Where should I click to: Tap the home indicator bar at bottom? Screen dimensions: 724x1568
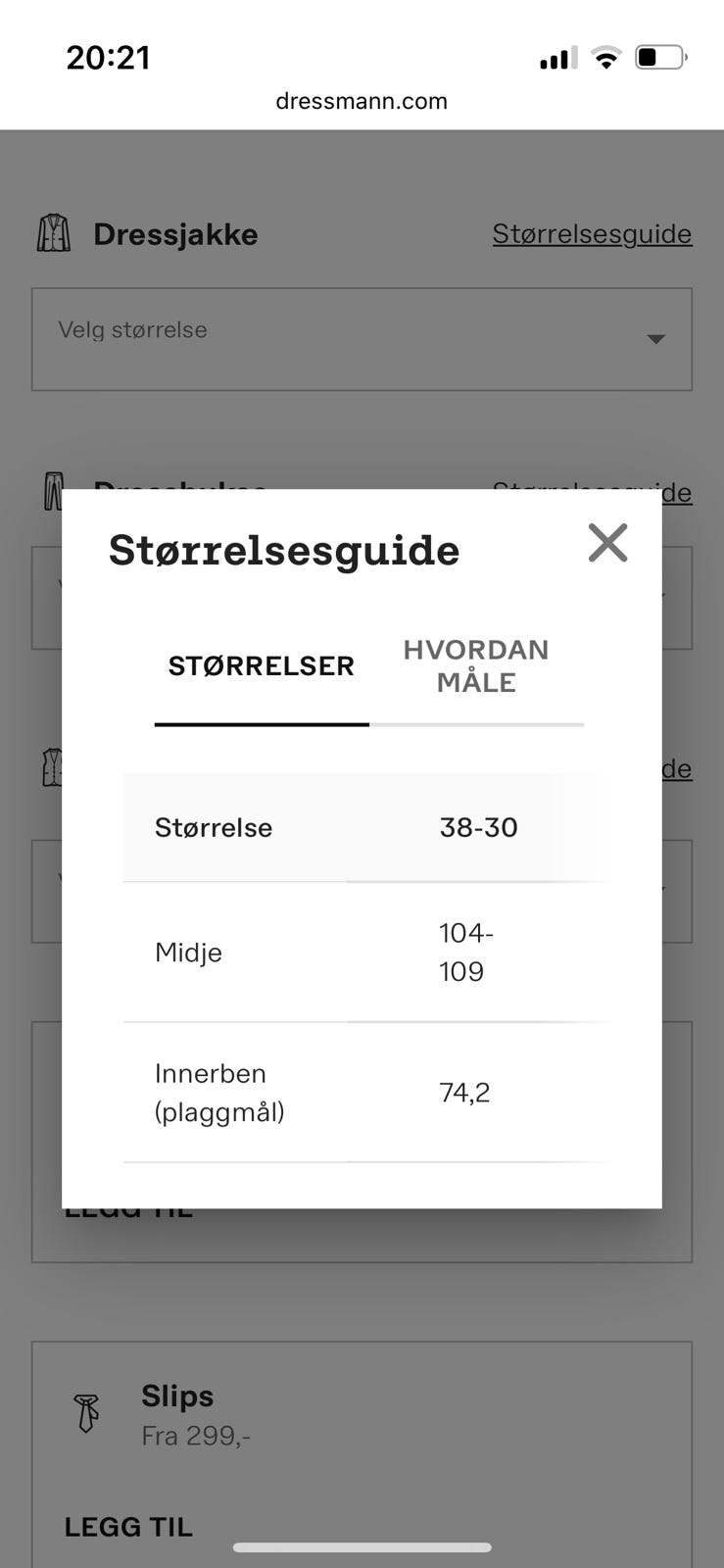click(362, 1547)
